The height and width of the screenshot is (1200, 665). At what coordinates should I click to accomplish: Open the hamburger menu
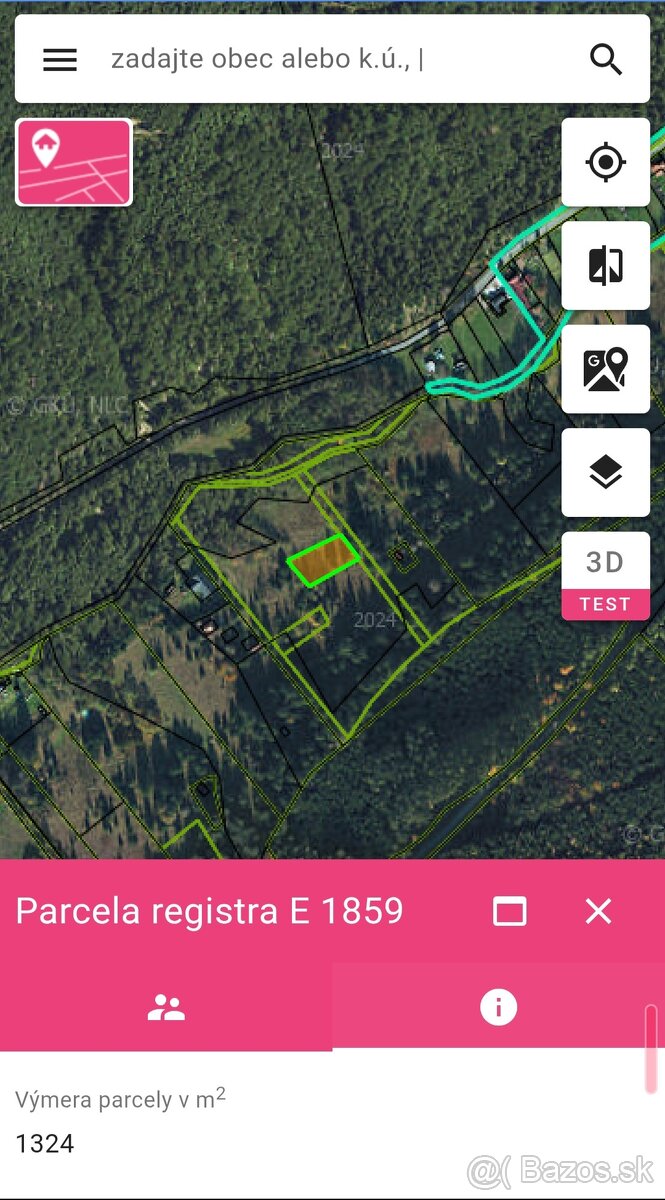pyautogui.click(x=60, y=60)
